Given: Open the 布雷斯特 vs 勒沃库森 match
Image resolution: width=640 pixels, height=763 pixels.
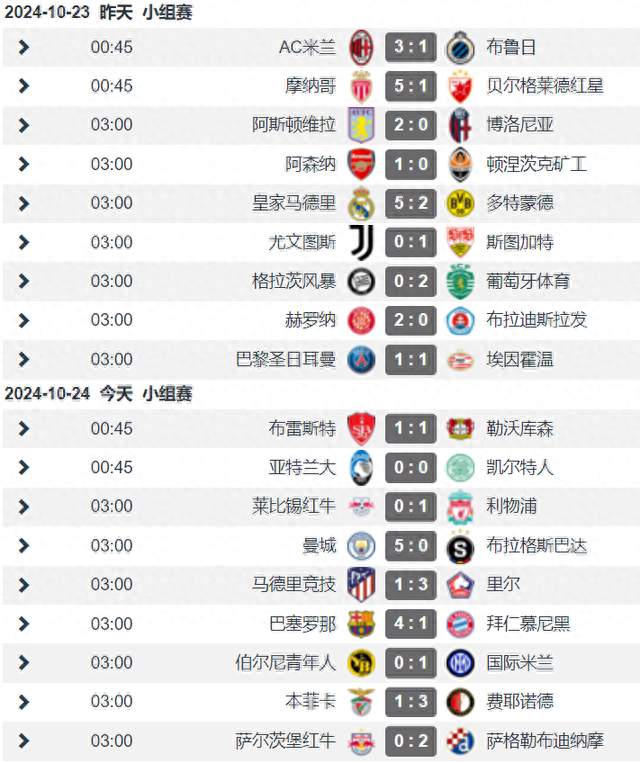Looking at the screenshot, I should pos(24,428).
